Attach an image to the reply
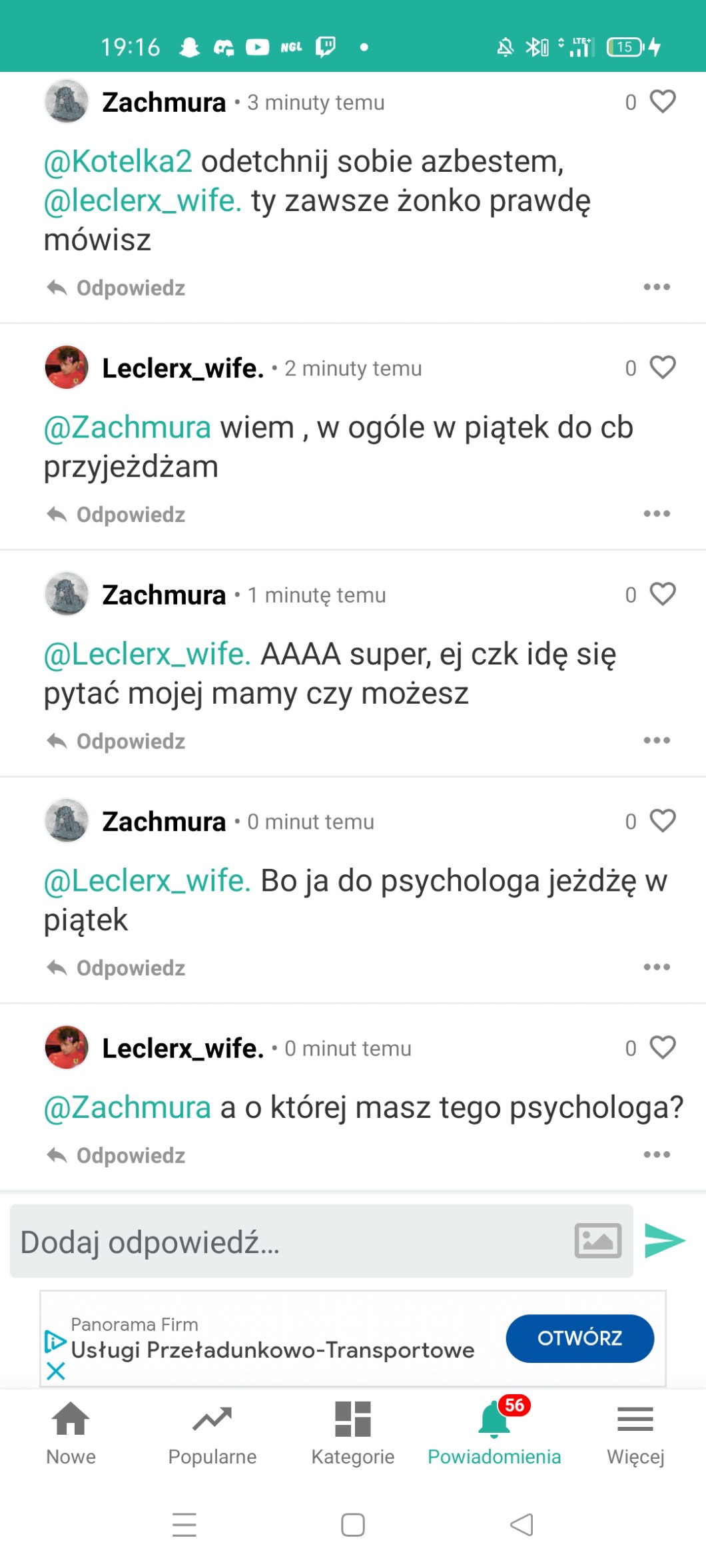 point(597,1241)
